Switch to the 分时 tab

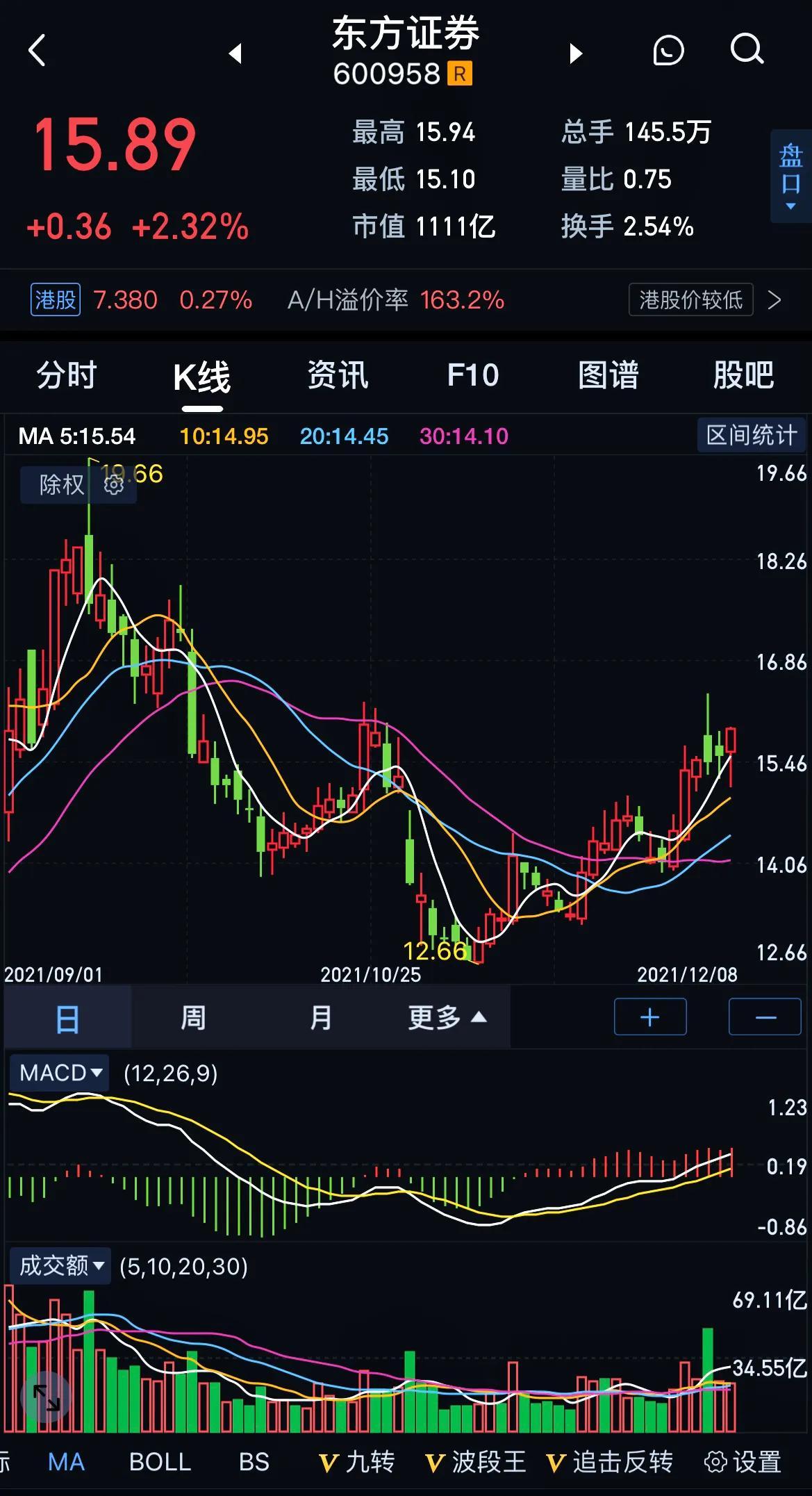[67, 376]
